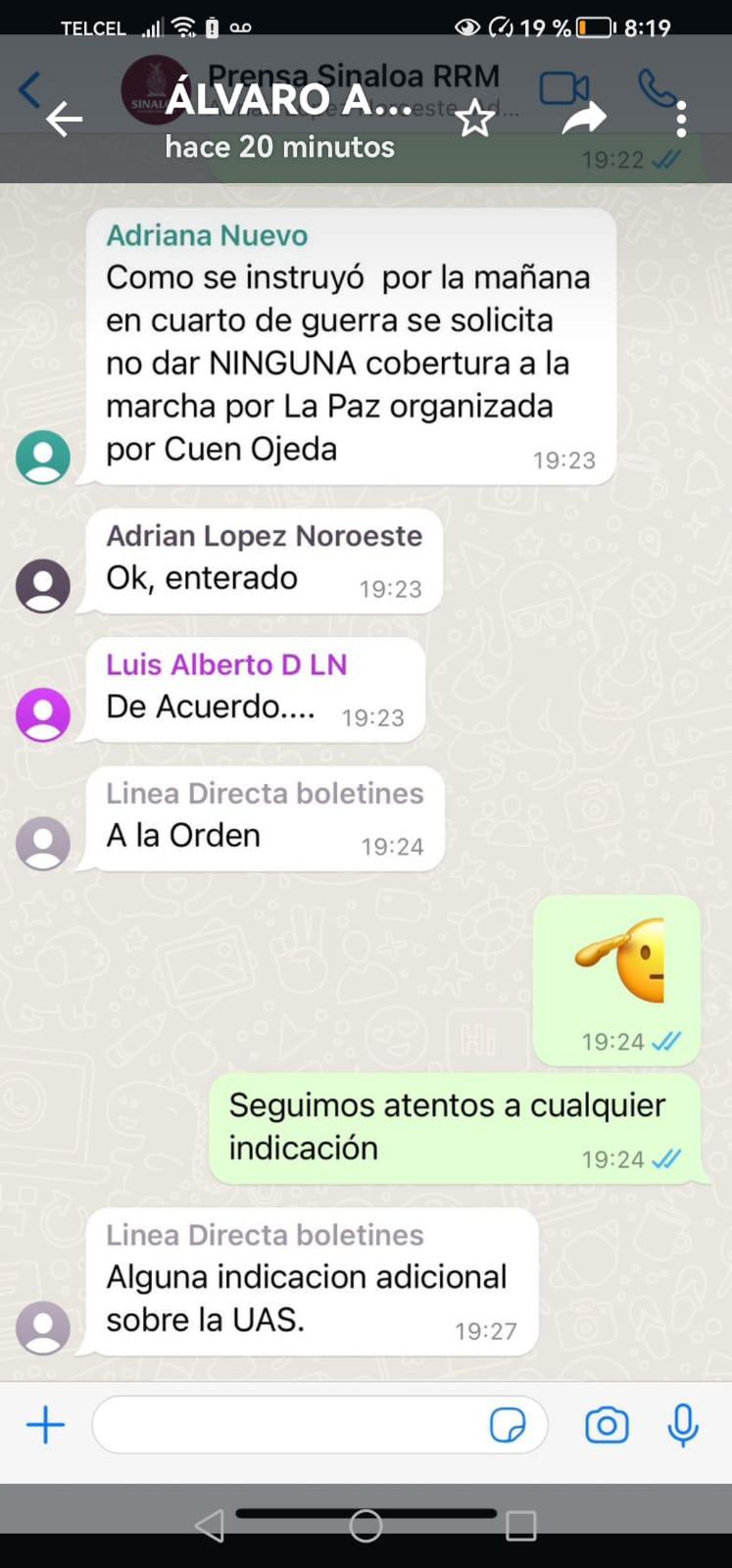Go back from the media viewer
732x1568 pixels.
coord(65,120)
